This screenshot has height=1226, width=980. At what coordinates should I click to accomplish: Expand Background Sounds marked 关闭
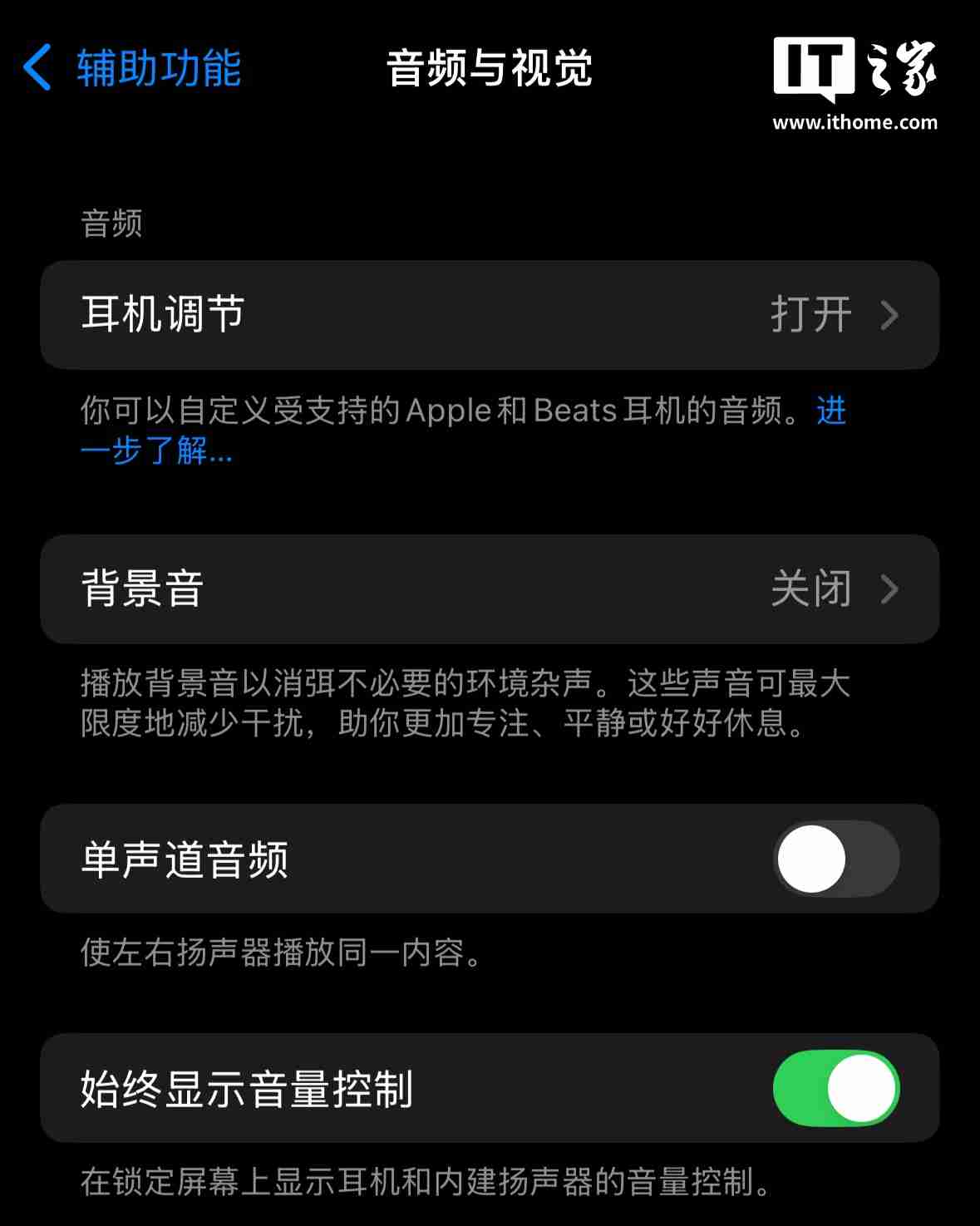pos(490,588)
